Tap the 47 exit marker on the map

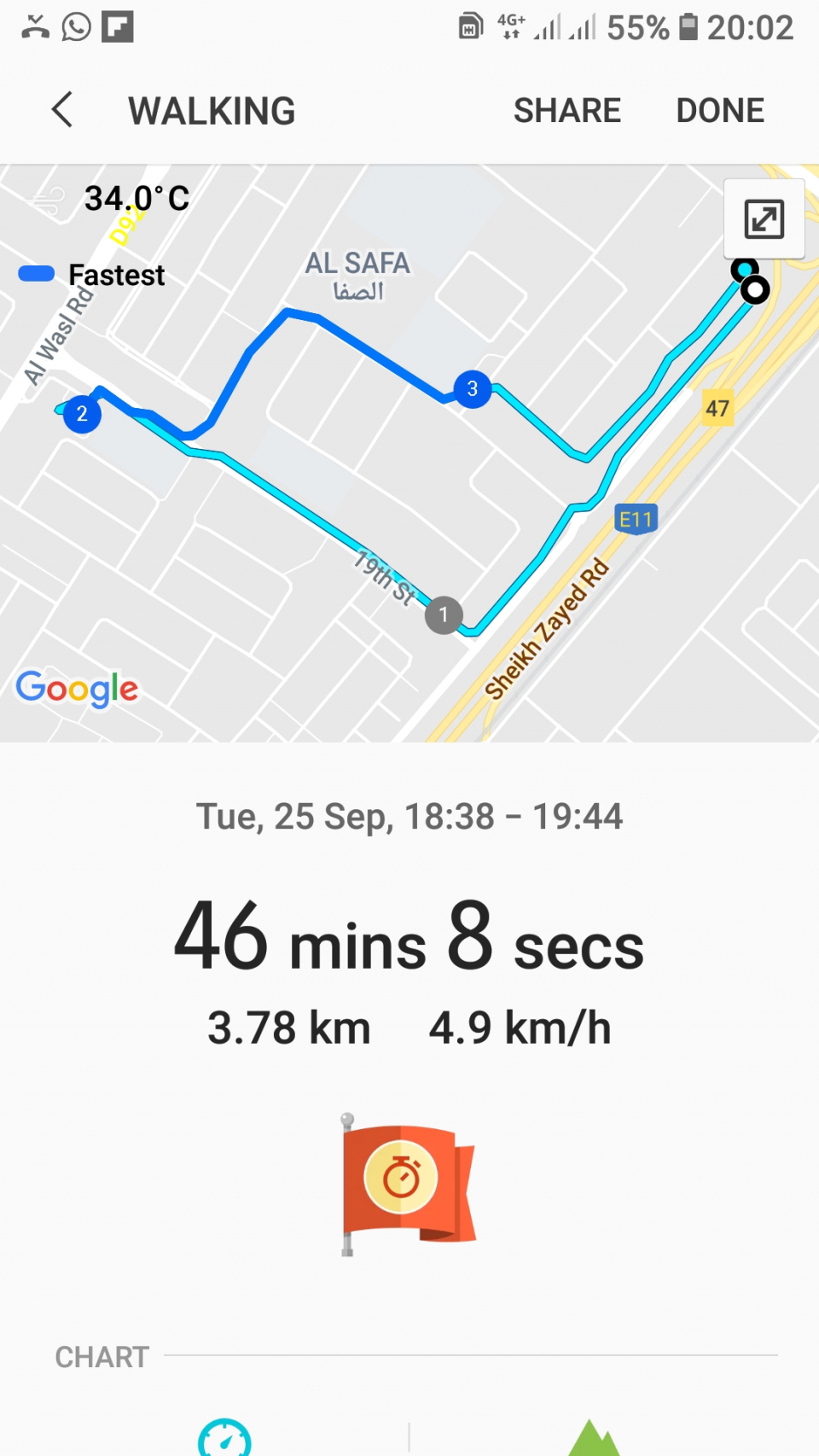coord(717,409)
